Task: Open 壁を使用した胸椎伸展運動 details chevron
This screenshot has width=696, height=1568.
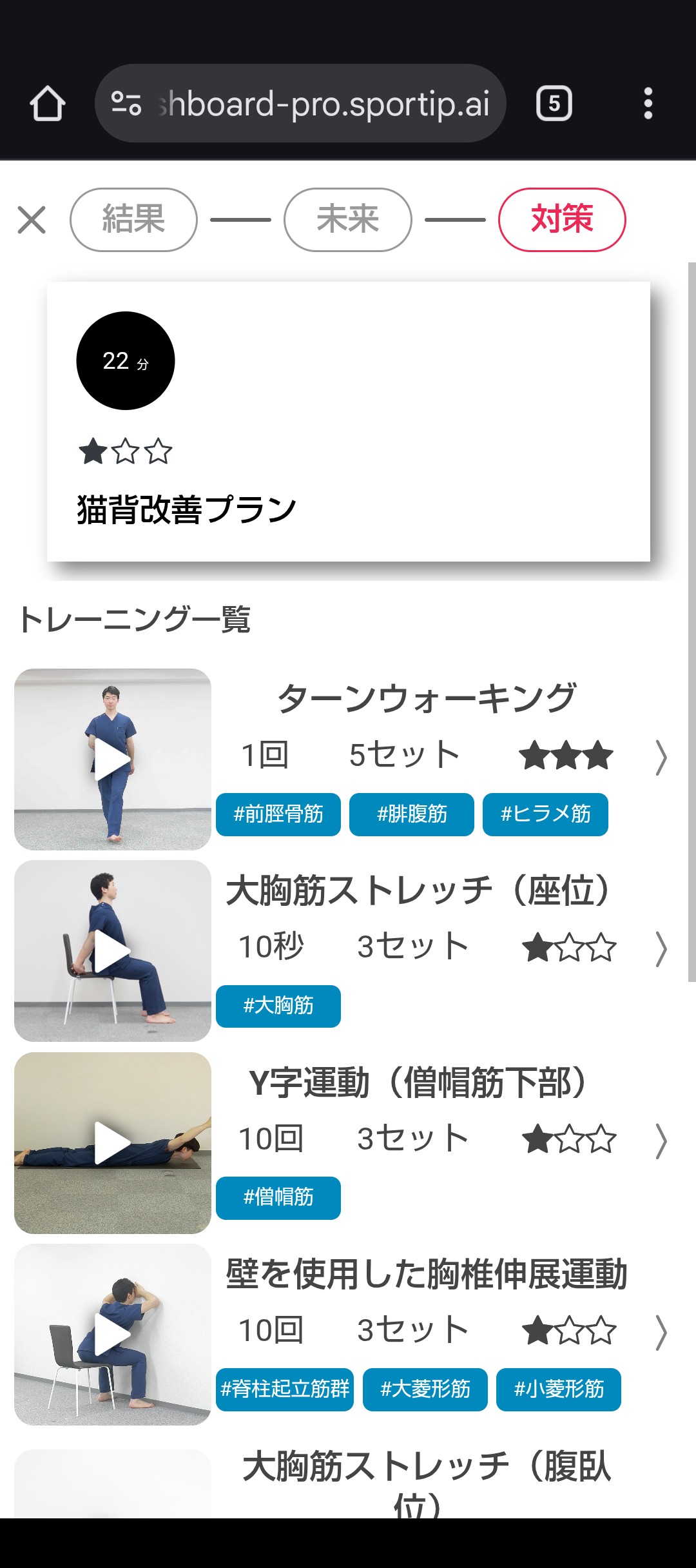Action: tap(661, 1332)
